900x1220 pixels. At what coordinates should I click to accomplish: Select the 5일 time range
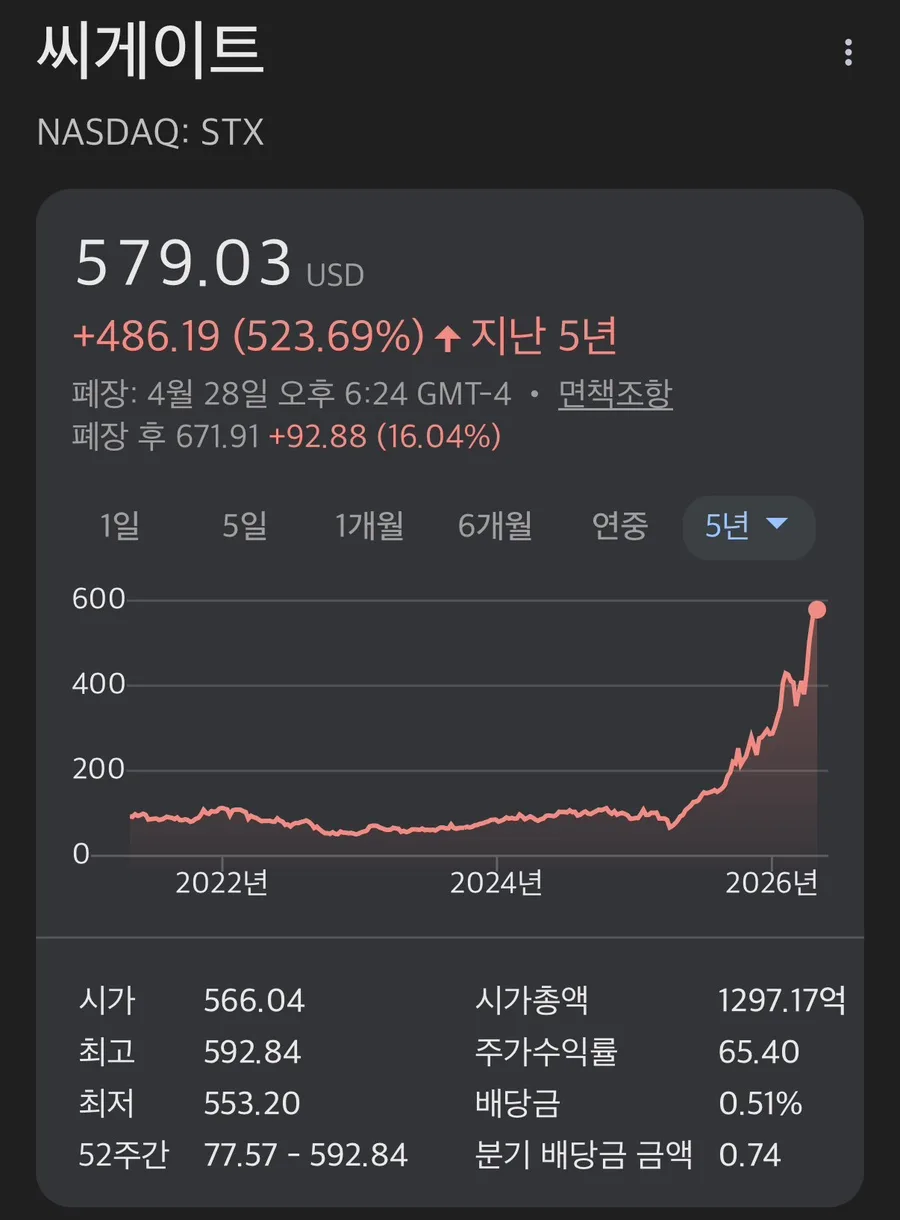245,526
